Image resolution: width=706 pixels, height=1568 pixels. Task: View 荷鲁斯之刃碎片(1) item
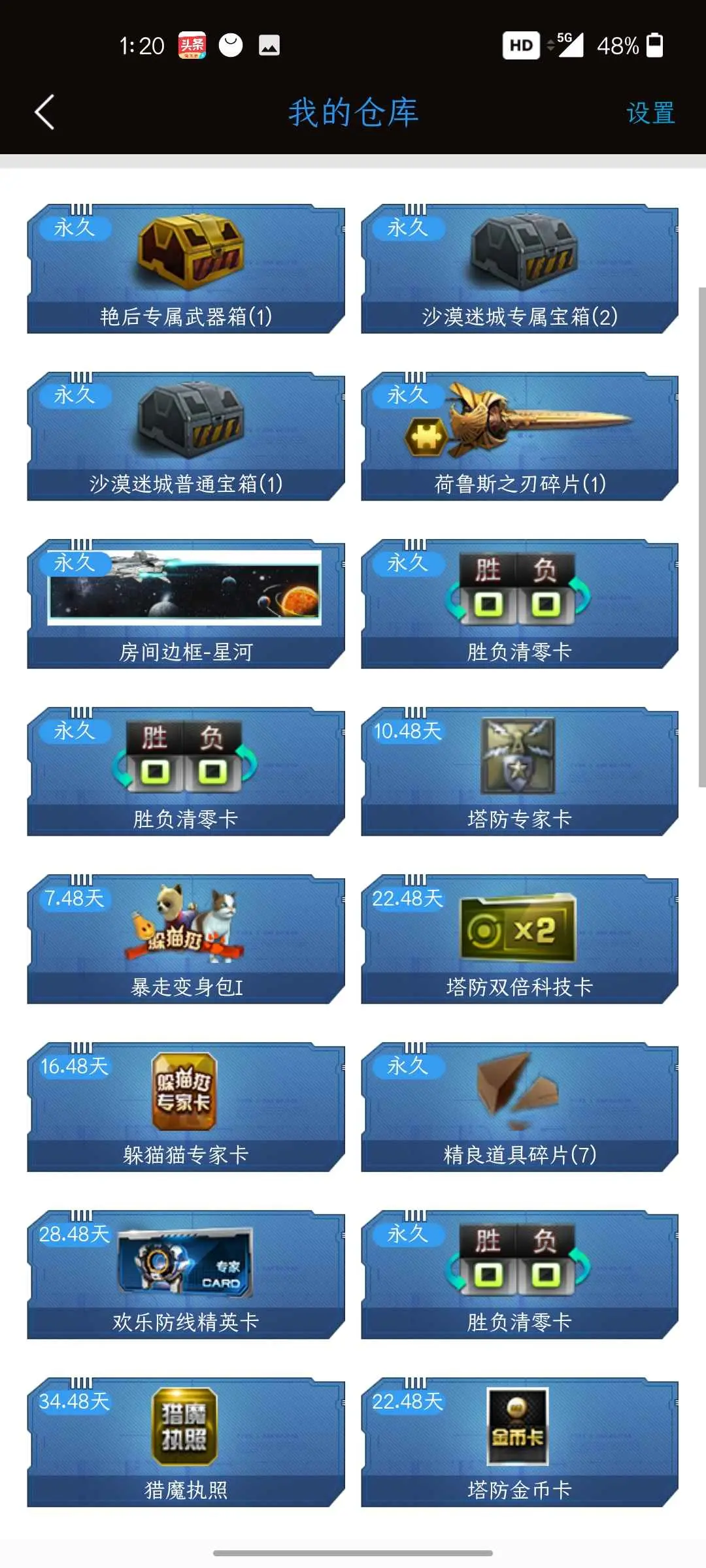520,436
